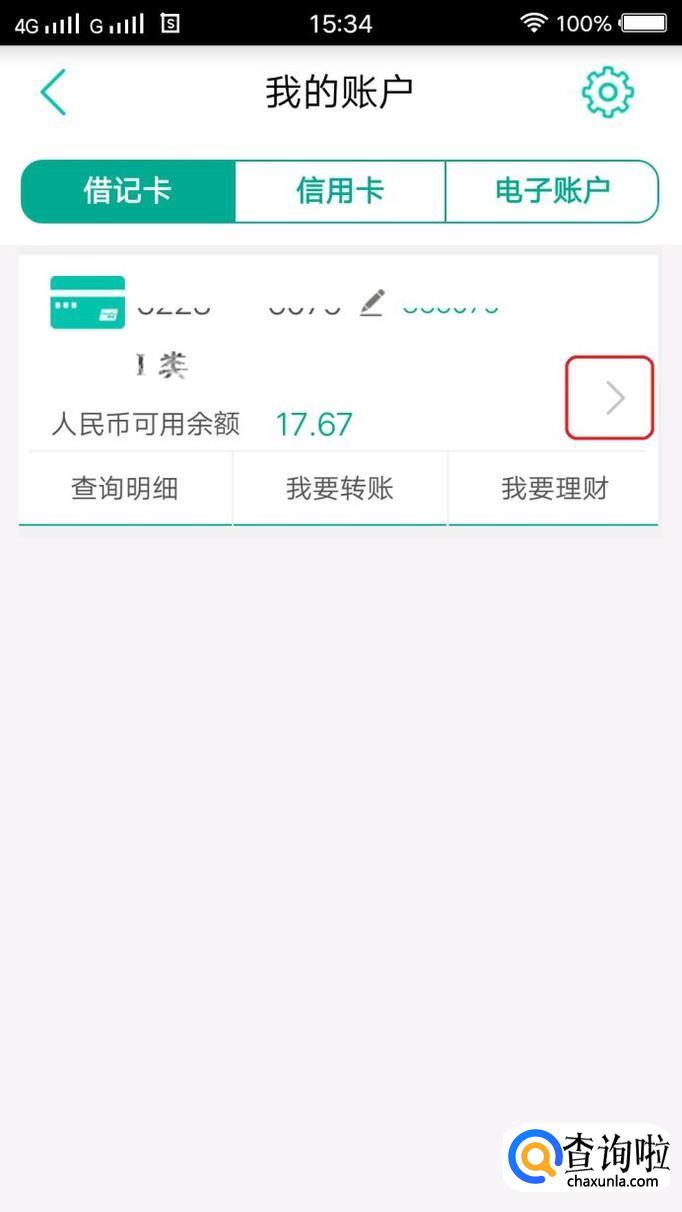This screenshot has height=1212, width=682.
Task: Switch to the 信用卡 tab
Action: pyautogui.click(x=340, y=191)
